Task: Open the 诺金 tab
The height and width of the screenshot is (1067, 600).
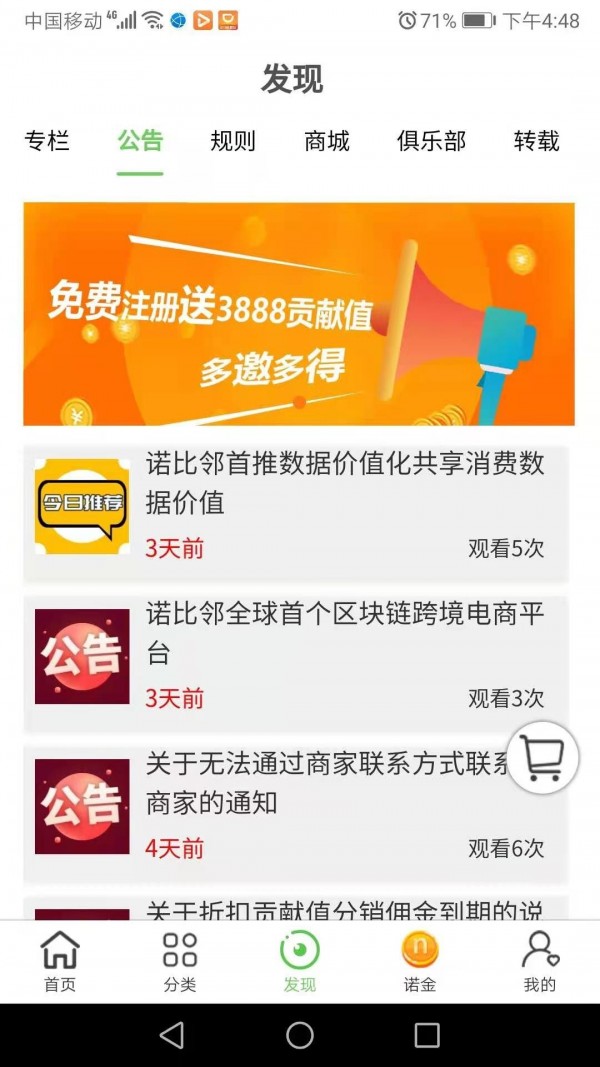Action: (420, 961)
